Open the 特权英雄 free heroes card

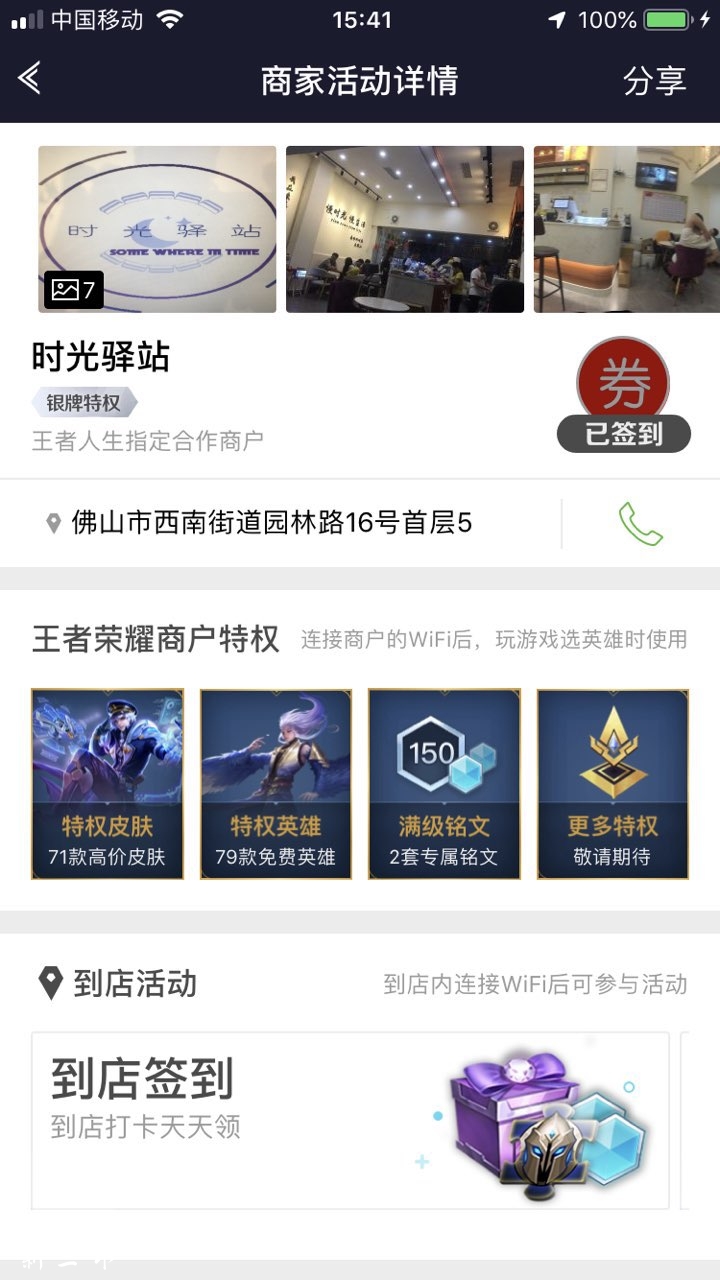click(x=276, y=784)
